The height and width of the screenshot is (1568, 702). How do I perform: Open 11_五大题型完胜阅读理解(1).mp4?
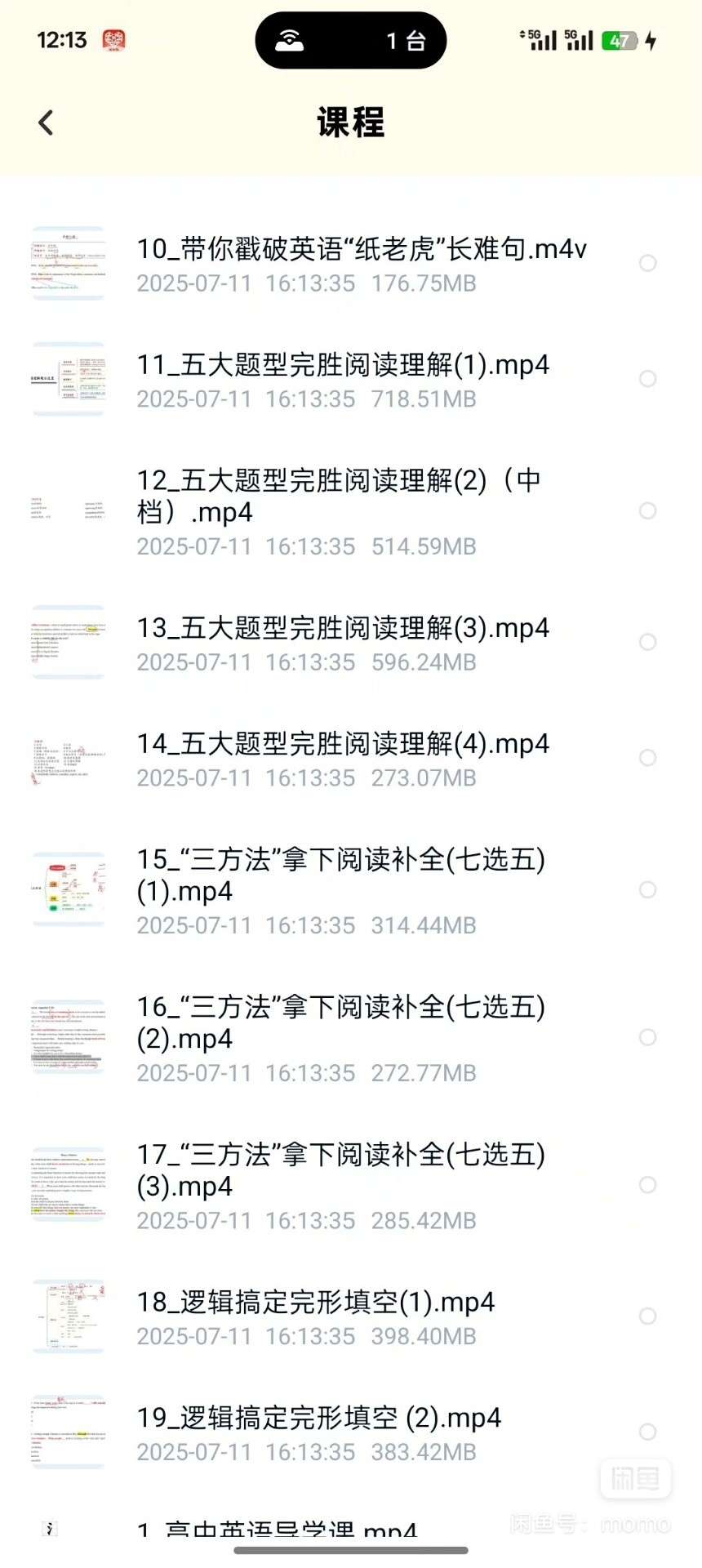point(343,380)
